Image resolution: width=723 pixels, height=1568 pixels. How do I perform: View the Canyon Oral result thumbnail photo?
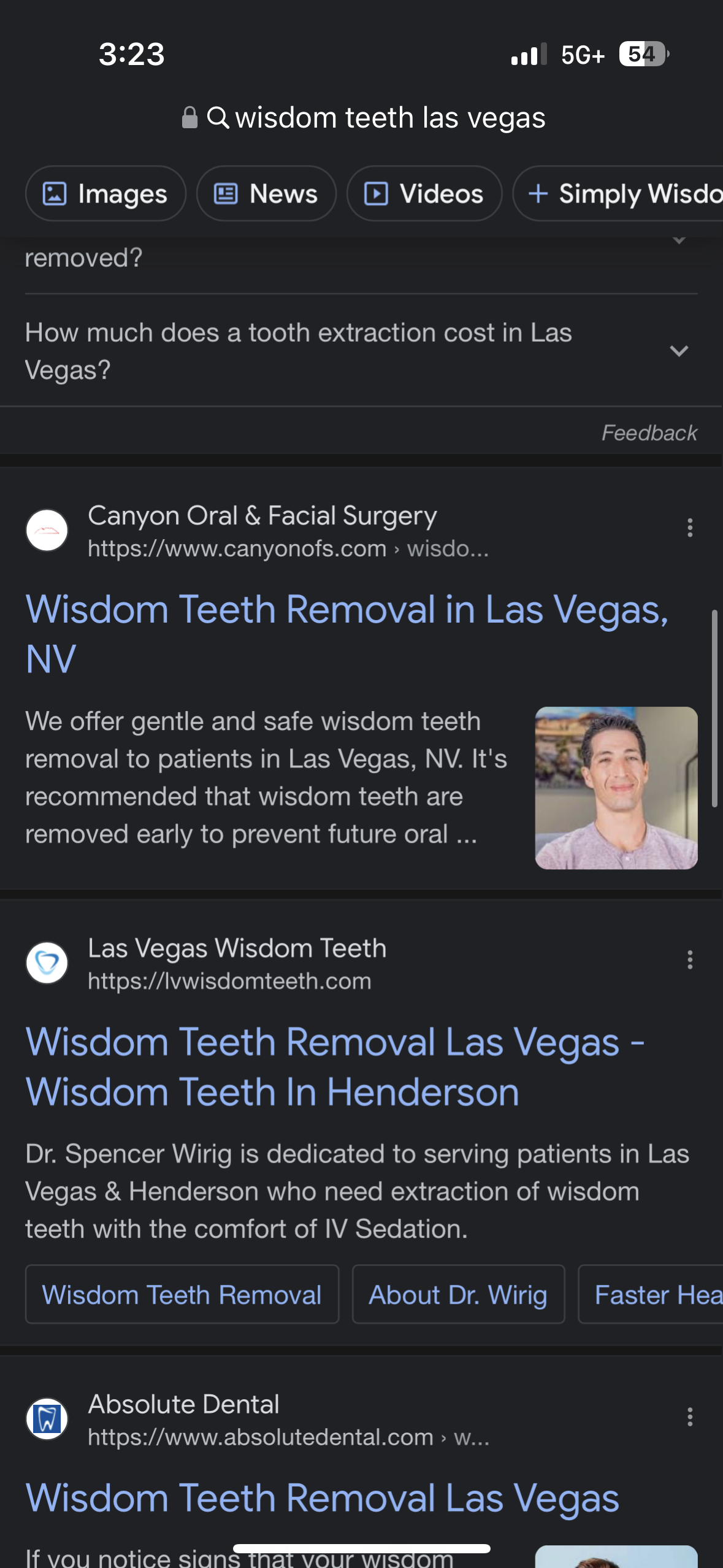616,788
